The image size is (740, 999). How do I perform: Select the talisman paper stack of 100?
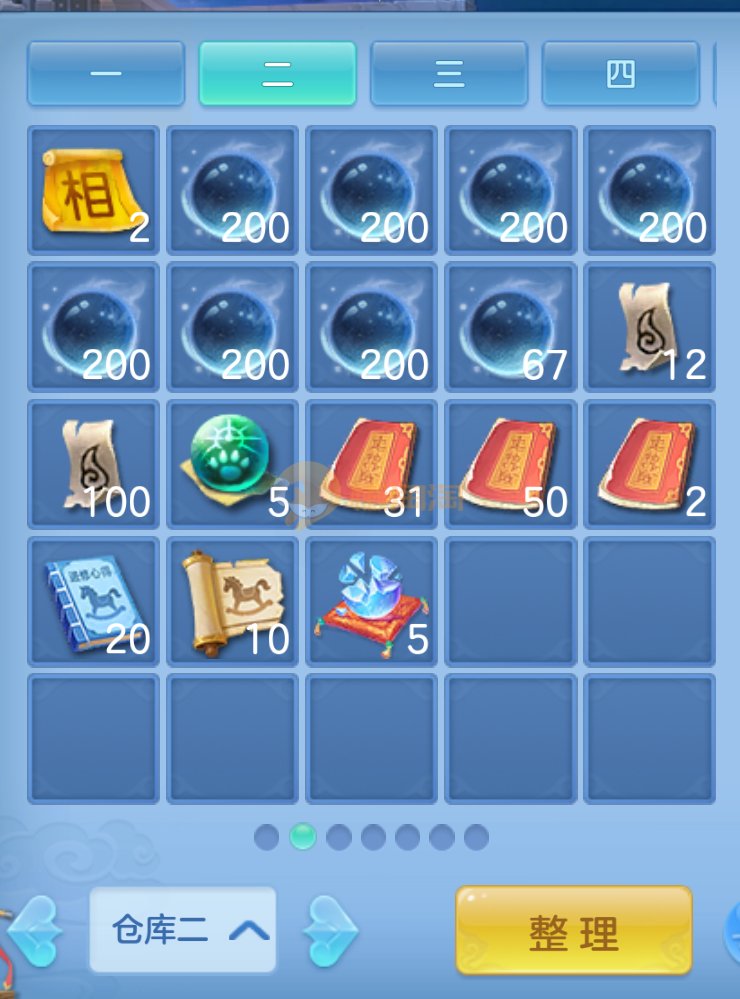click(93, 464)
